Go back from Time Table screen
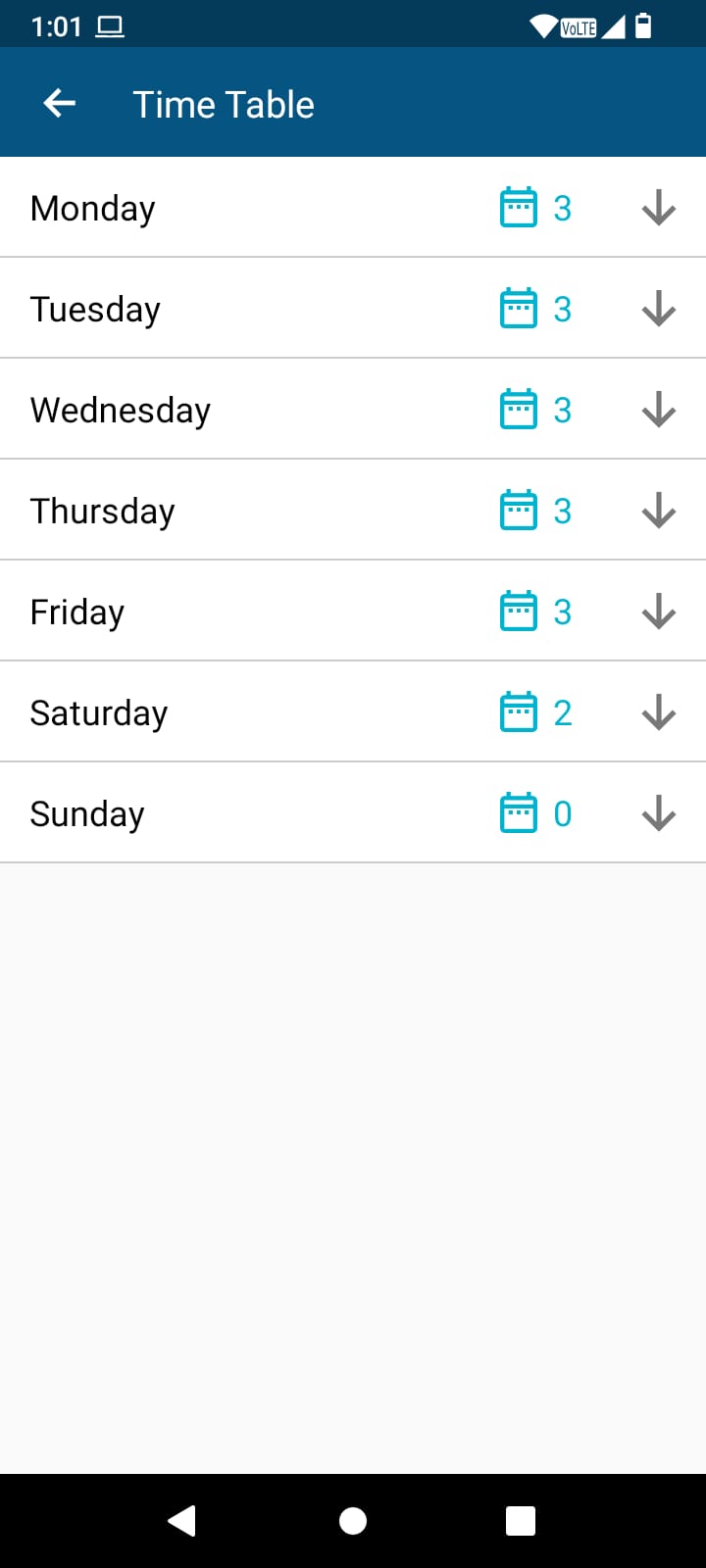The width and height of the screenshot is (706, 1568). tap(60, 103)
